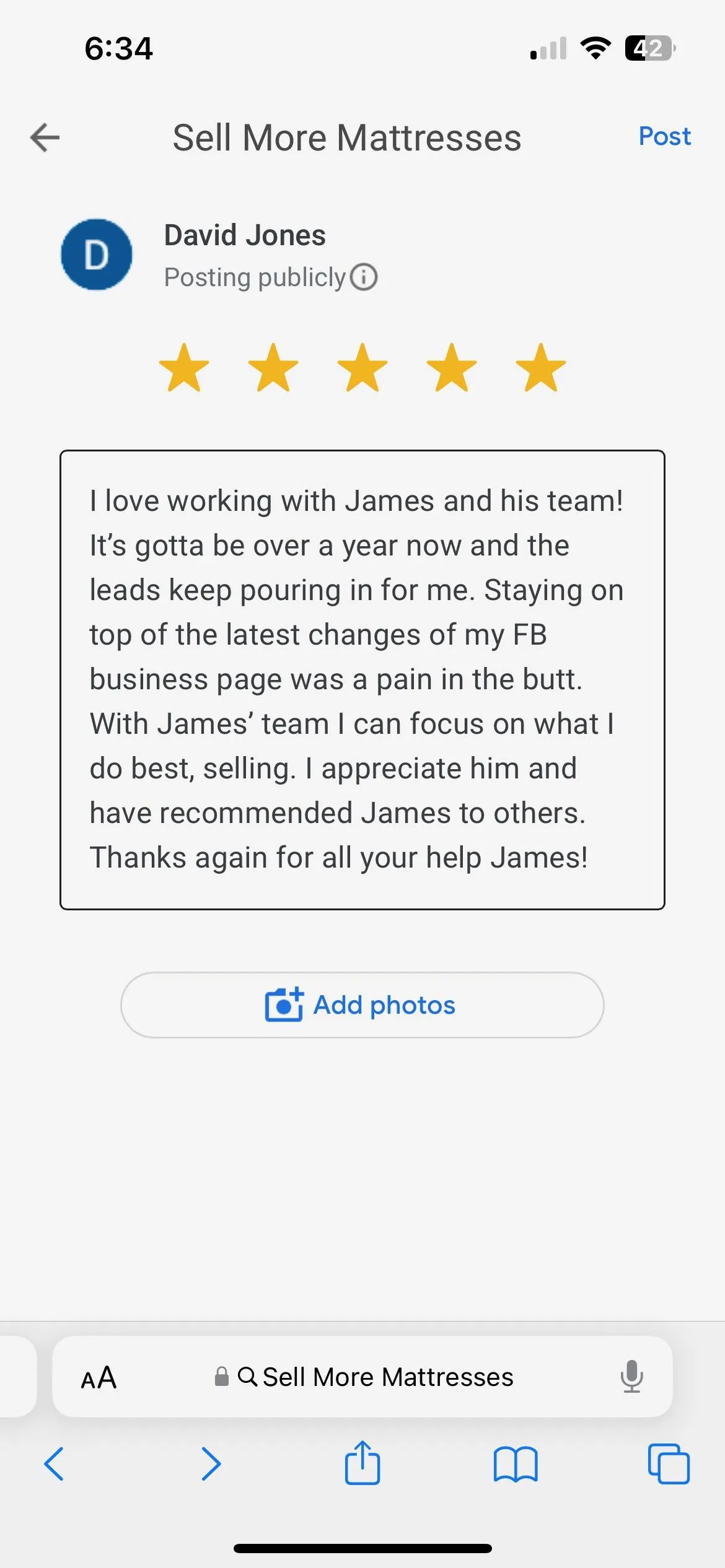This screenshot has width=725, height=1568.
Task: Set rating to four stars
Action: pyautogui.click(x=452, y=368)
